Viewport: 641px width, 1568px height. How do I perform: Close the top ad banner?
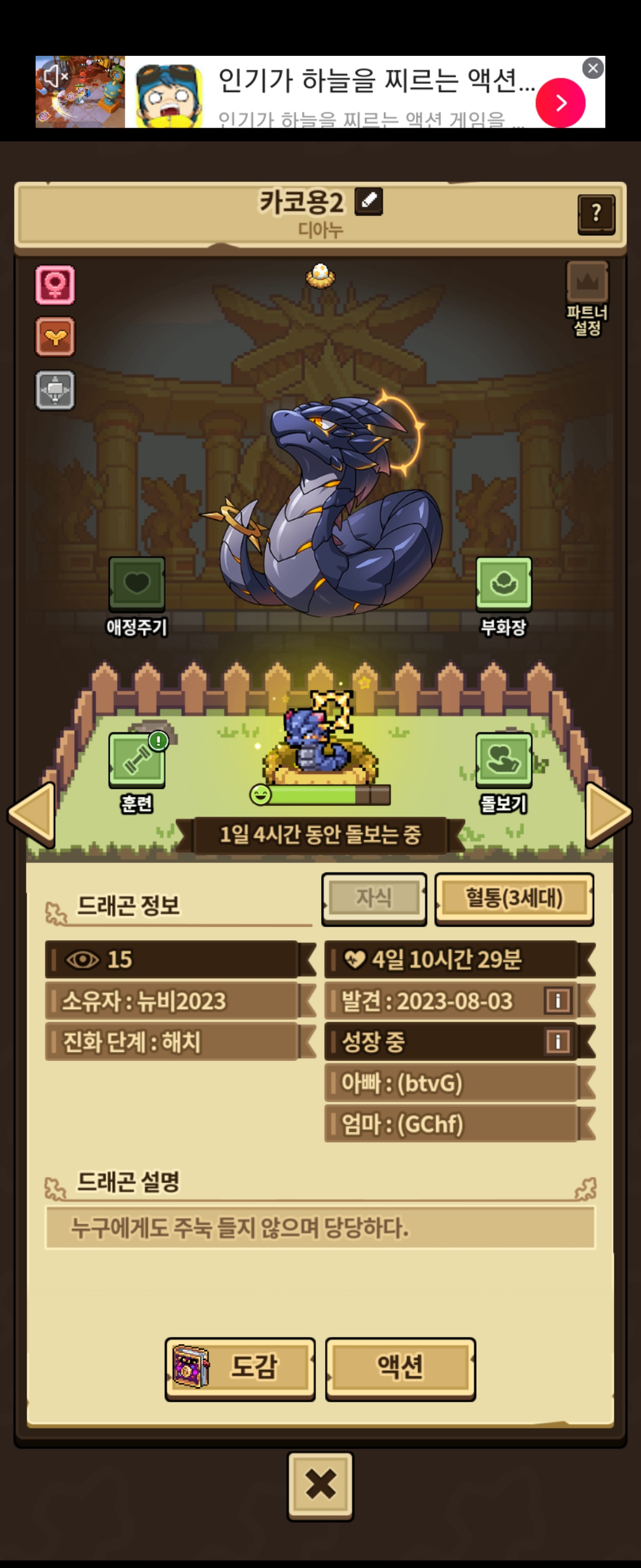click(592, 68)
